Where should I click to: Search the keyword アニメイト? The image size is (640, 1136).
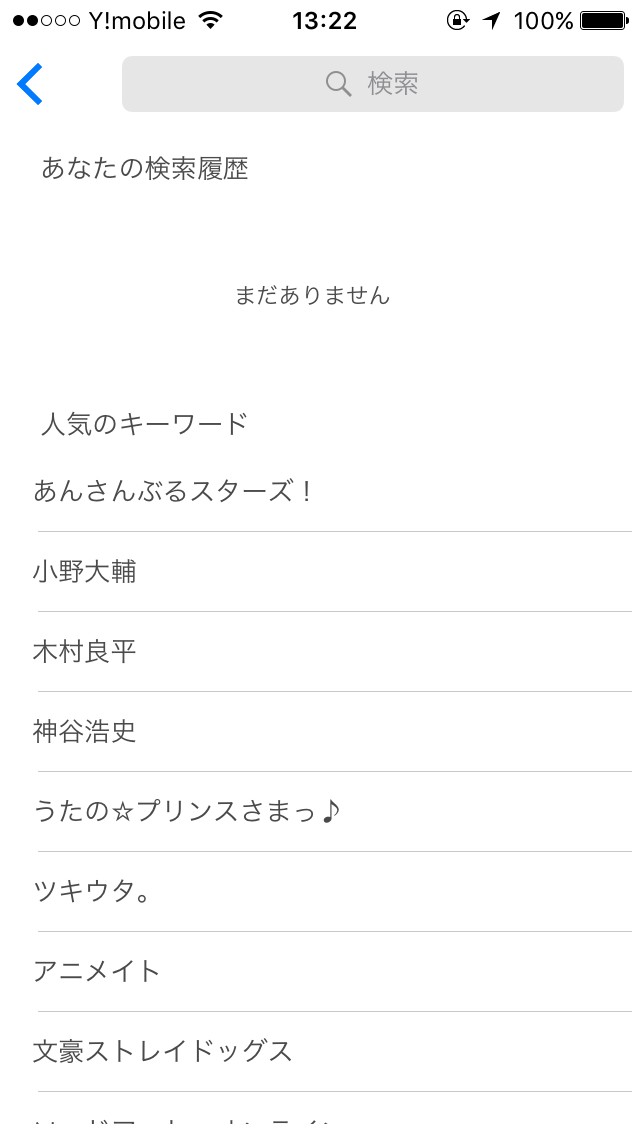pos(320,972)
